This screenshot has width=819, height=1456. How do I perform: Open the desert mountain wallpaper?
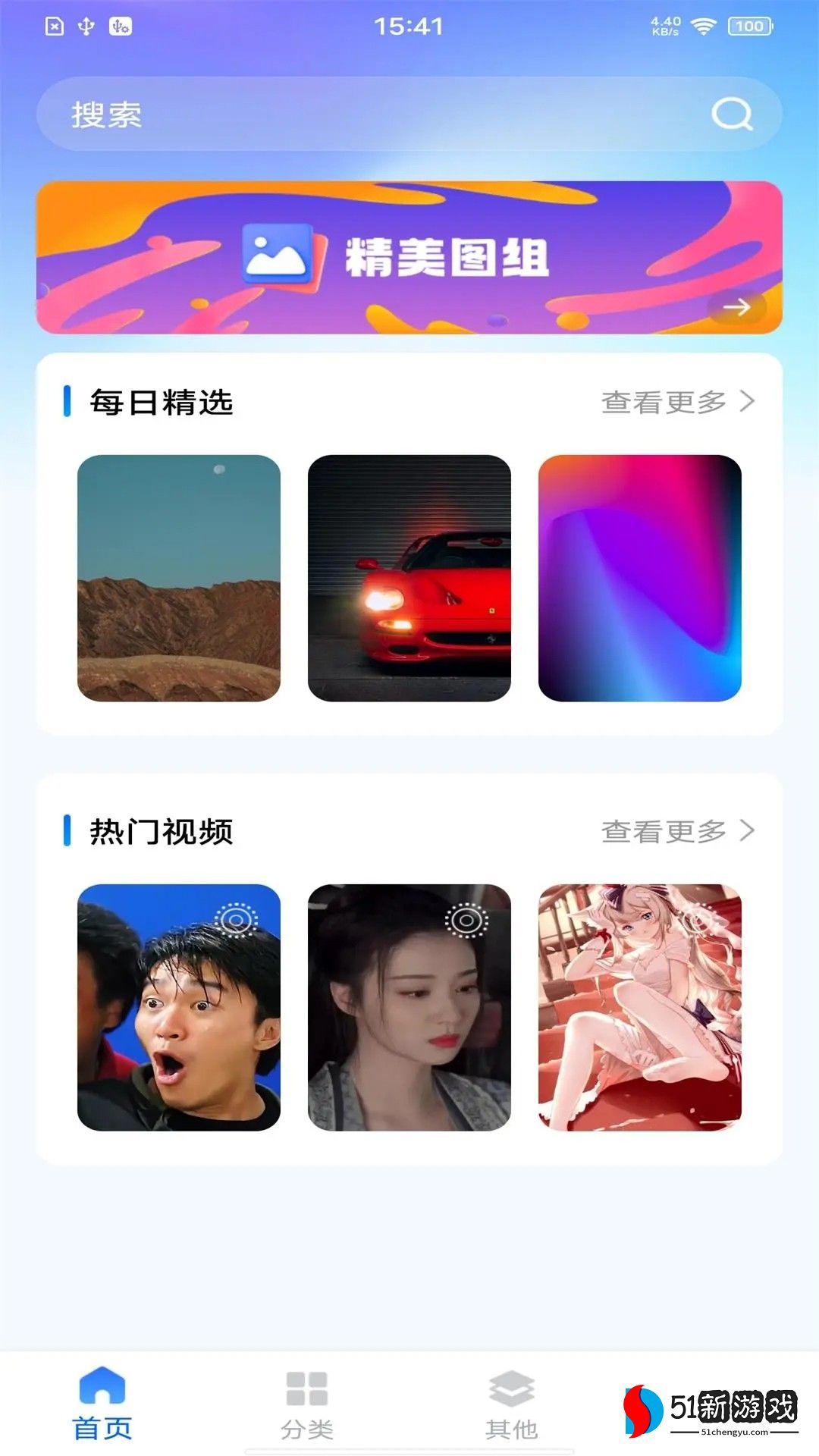tap(179, 578)
